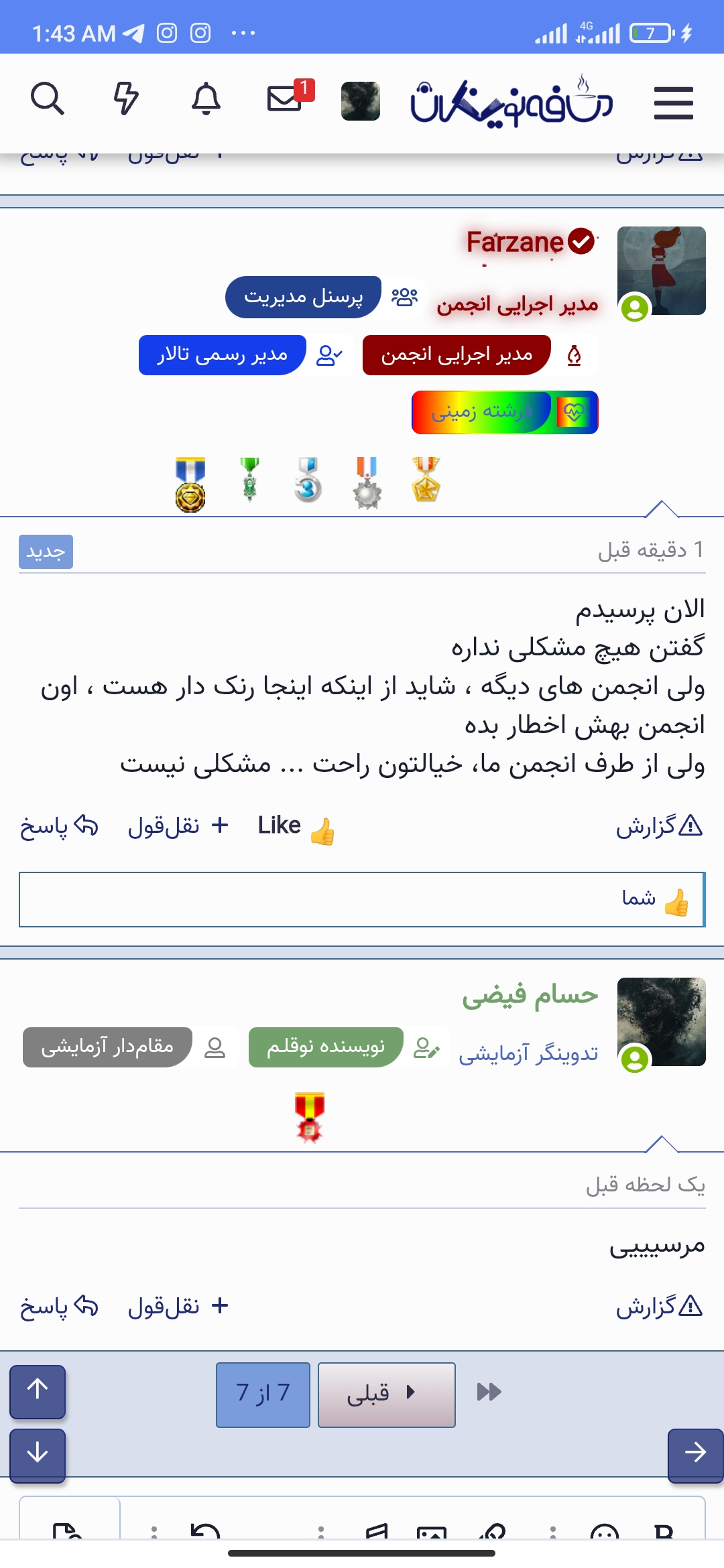Open Farzane's profile name

pos(515,242)
